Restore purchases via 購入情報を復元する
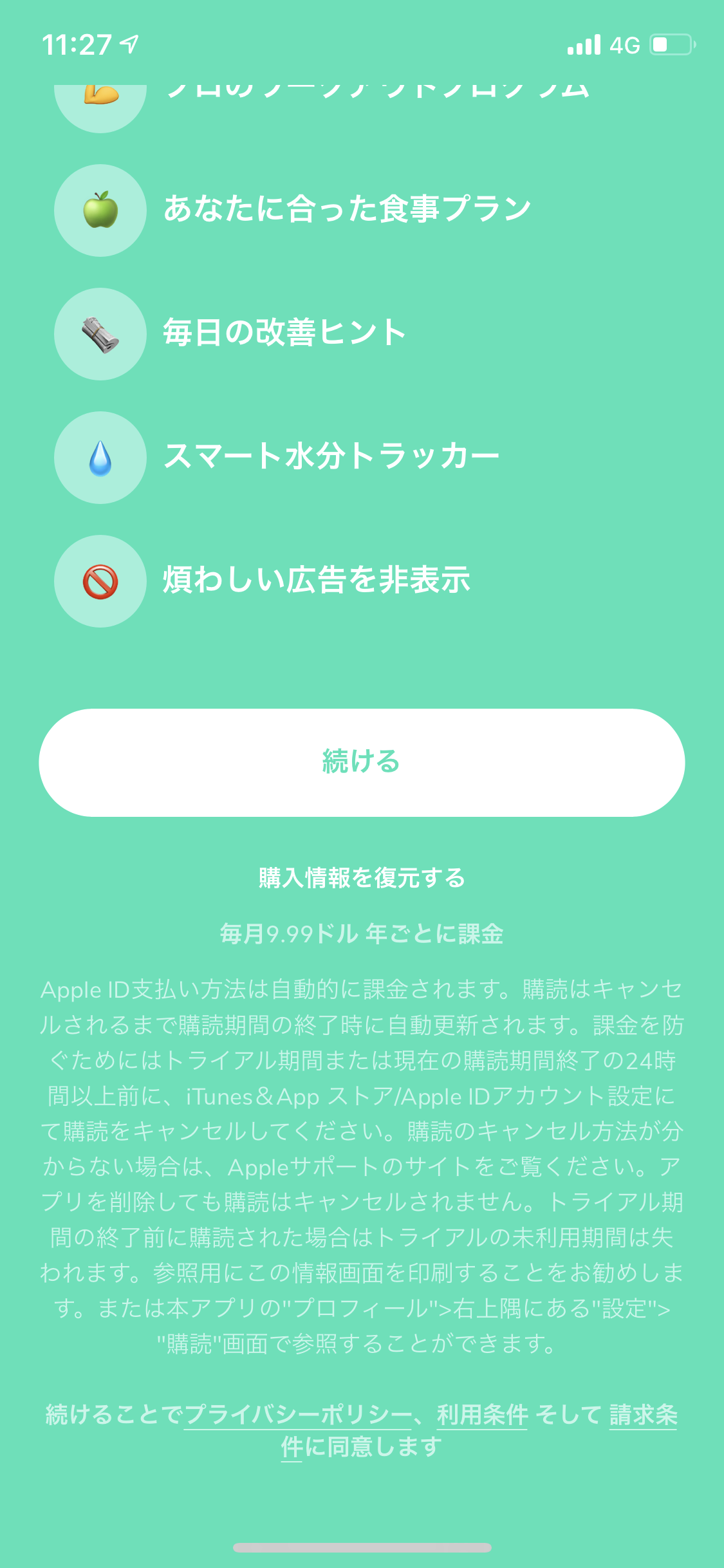 click(x=362, y=877)
